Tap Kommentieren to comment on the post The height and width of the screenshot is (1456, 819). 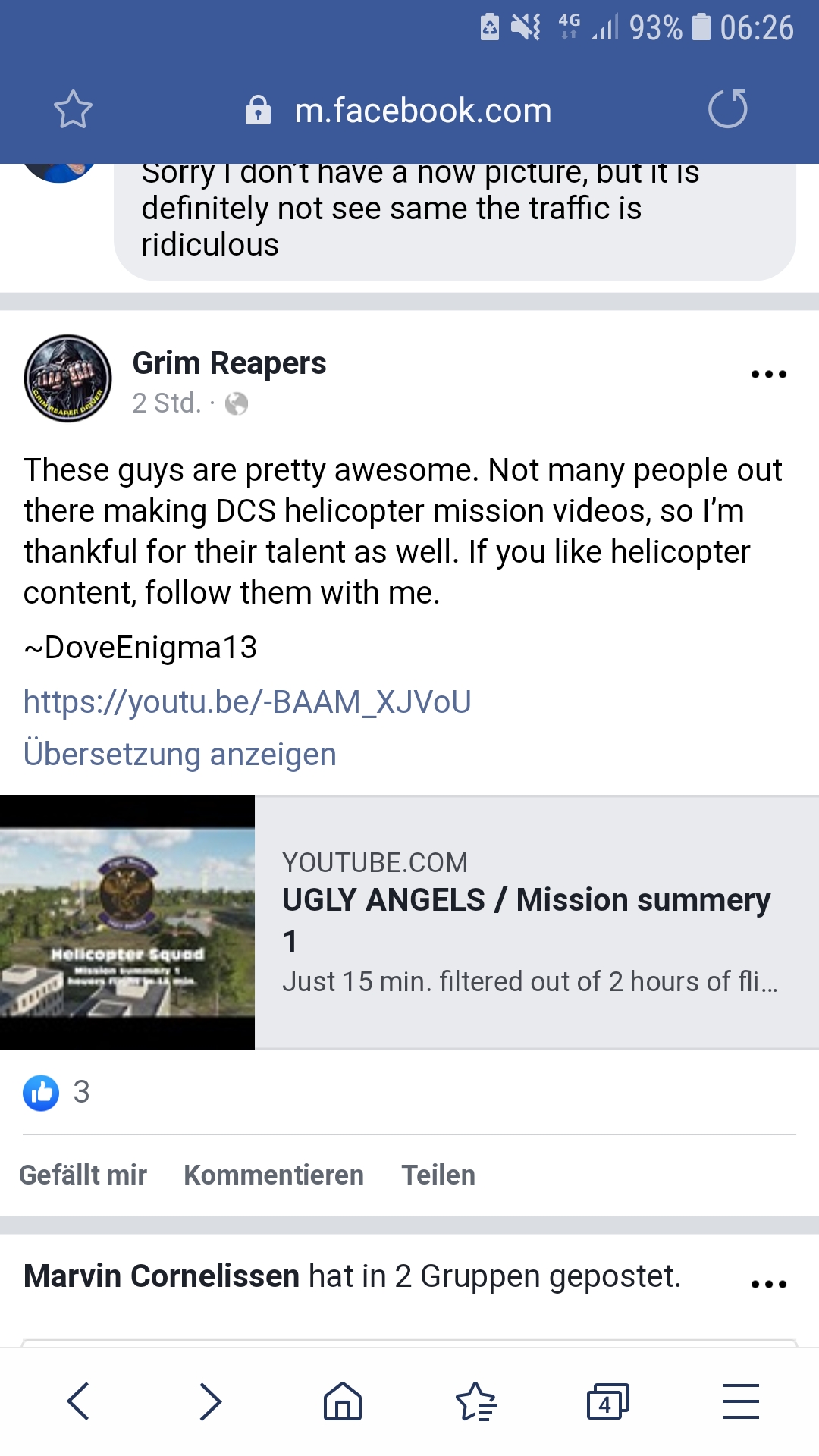[x=274, y=1175]
